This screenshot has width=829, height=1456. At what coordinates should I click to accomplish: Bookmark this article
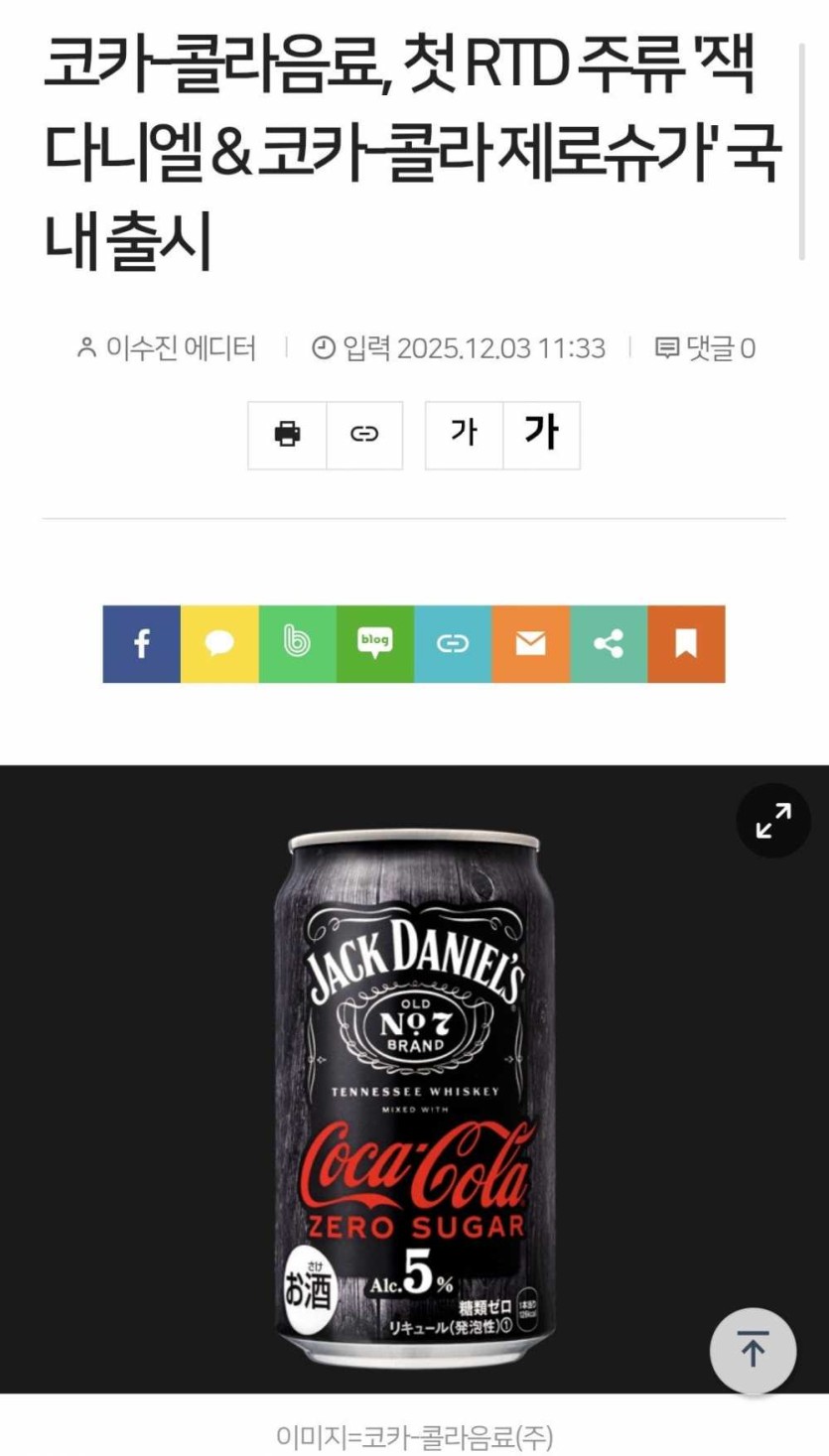click(x=686, y=644)
